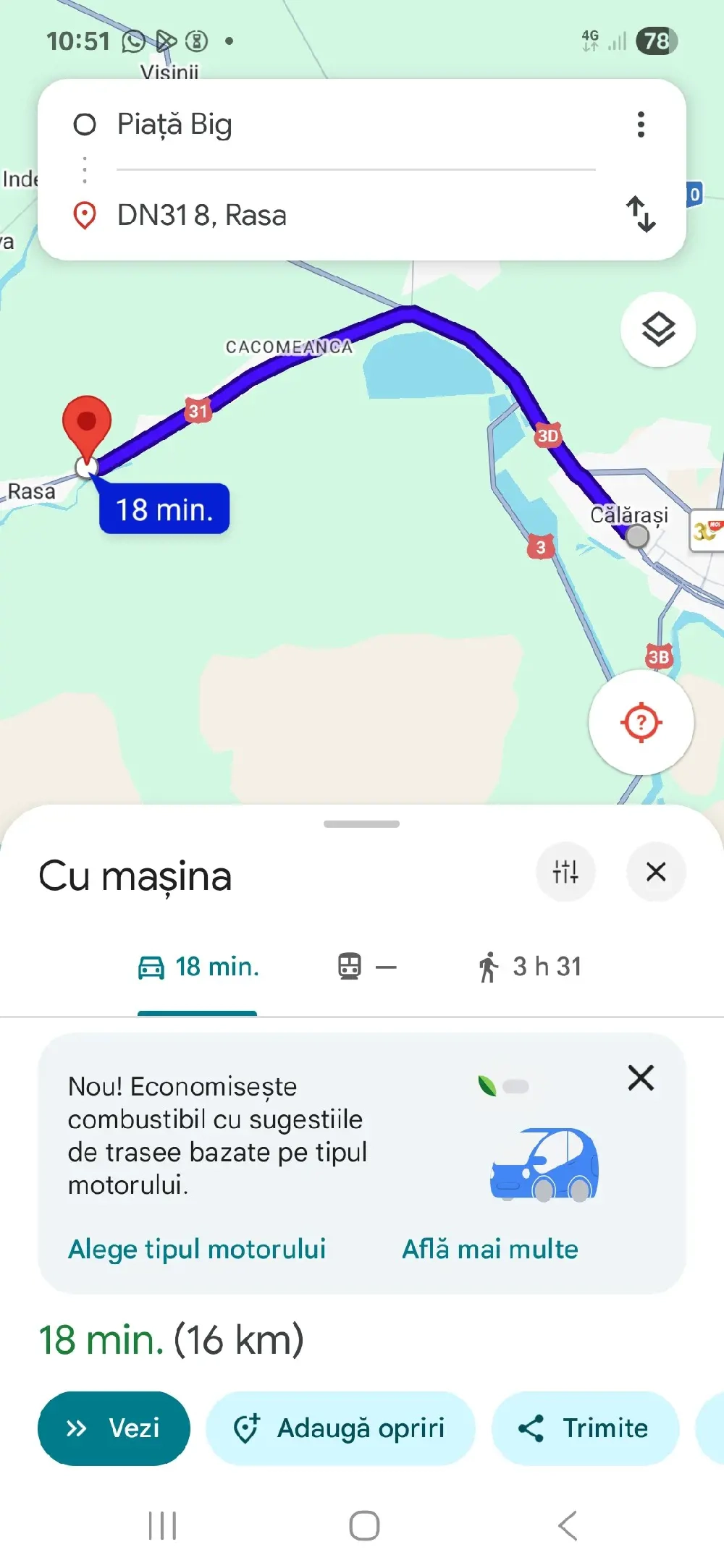Share the route via Trimite

click(x=585, y=1428)
